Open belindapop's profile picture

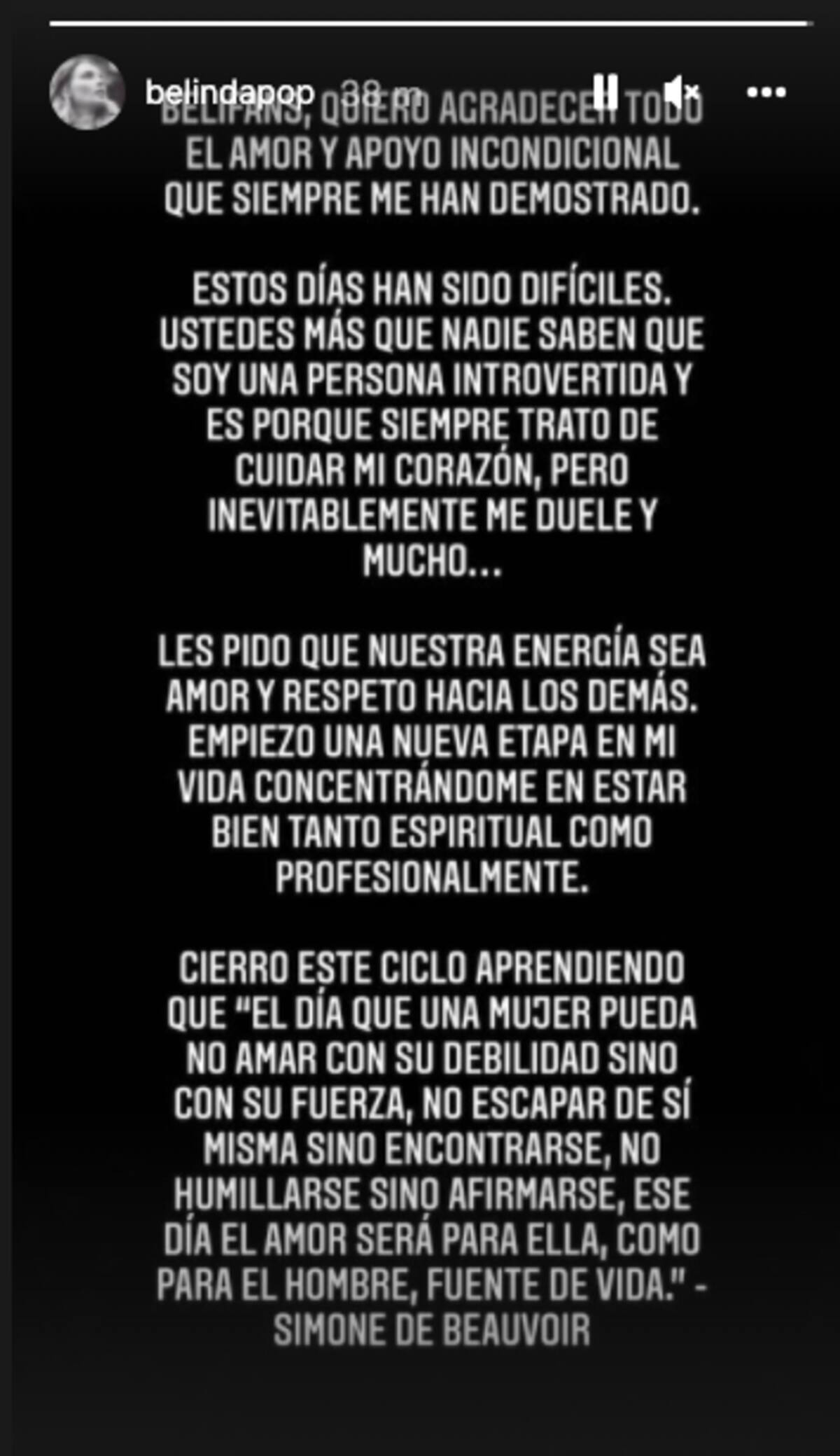87,92
